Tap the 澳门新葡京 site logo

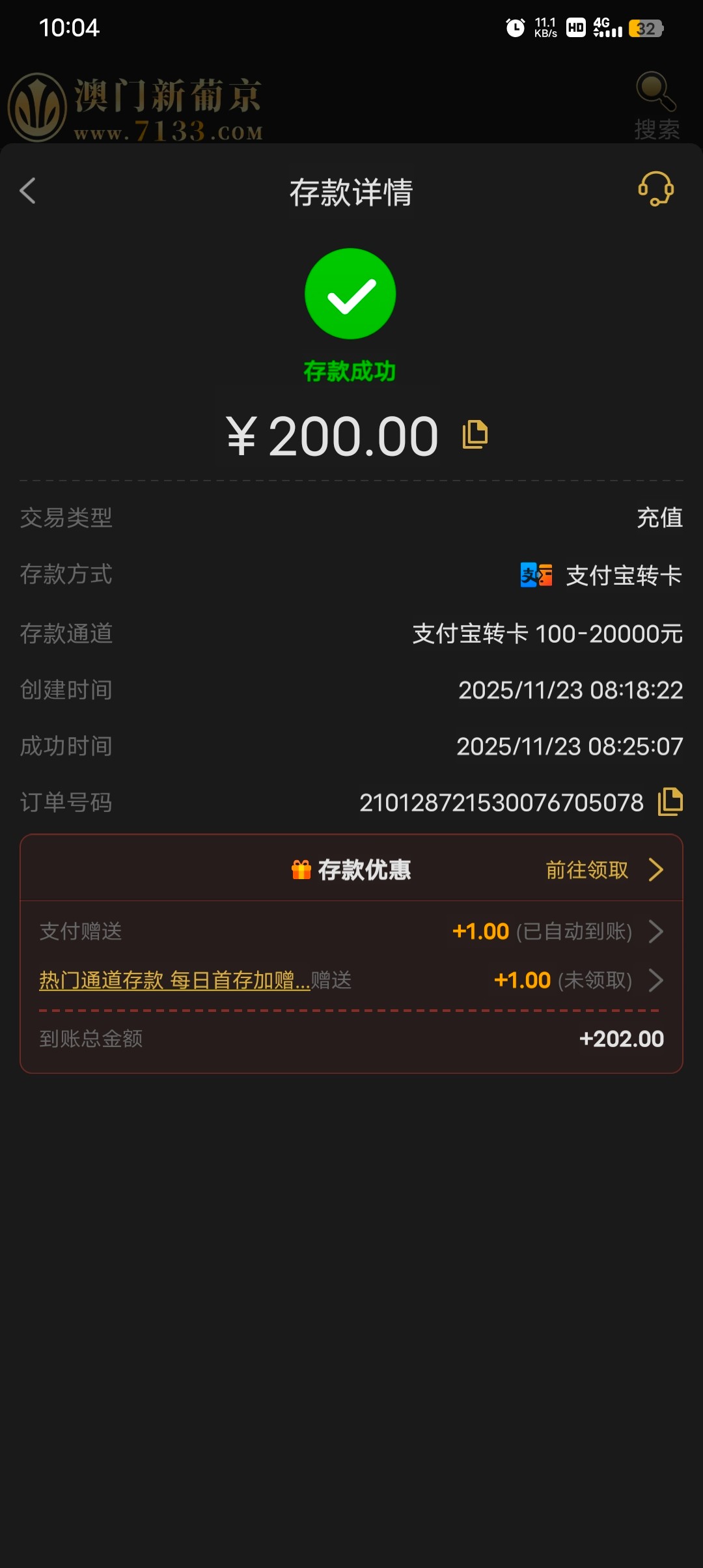pos(137,104)
